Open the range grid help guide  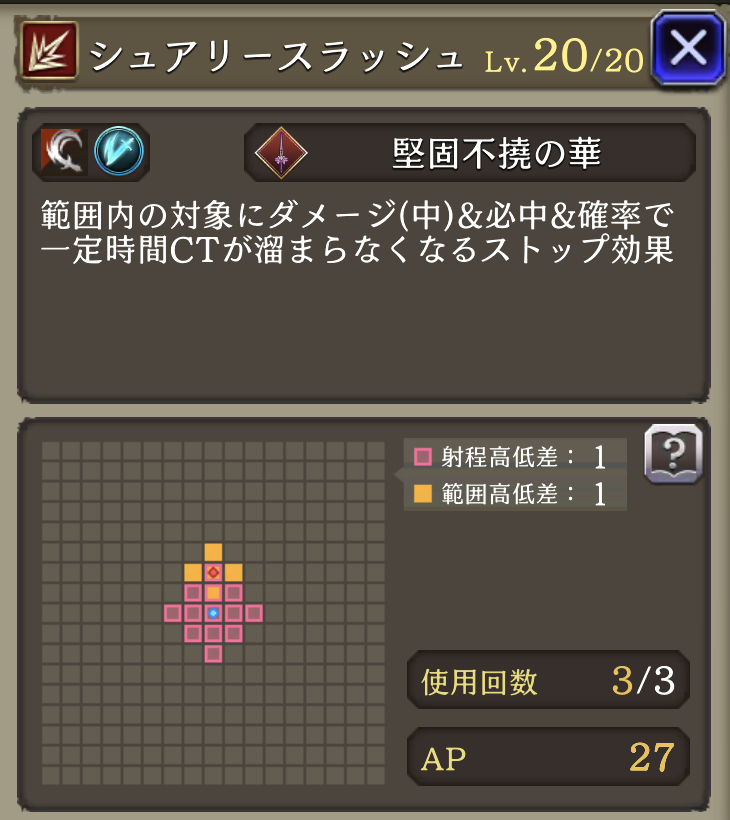click(673, 455)
